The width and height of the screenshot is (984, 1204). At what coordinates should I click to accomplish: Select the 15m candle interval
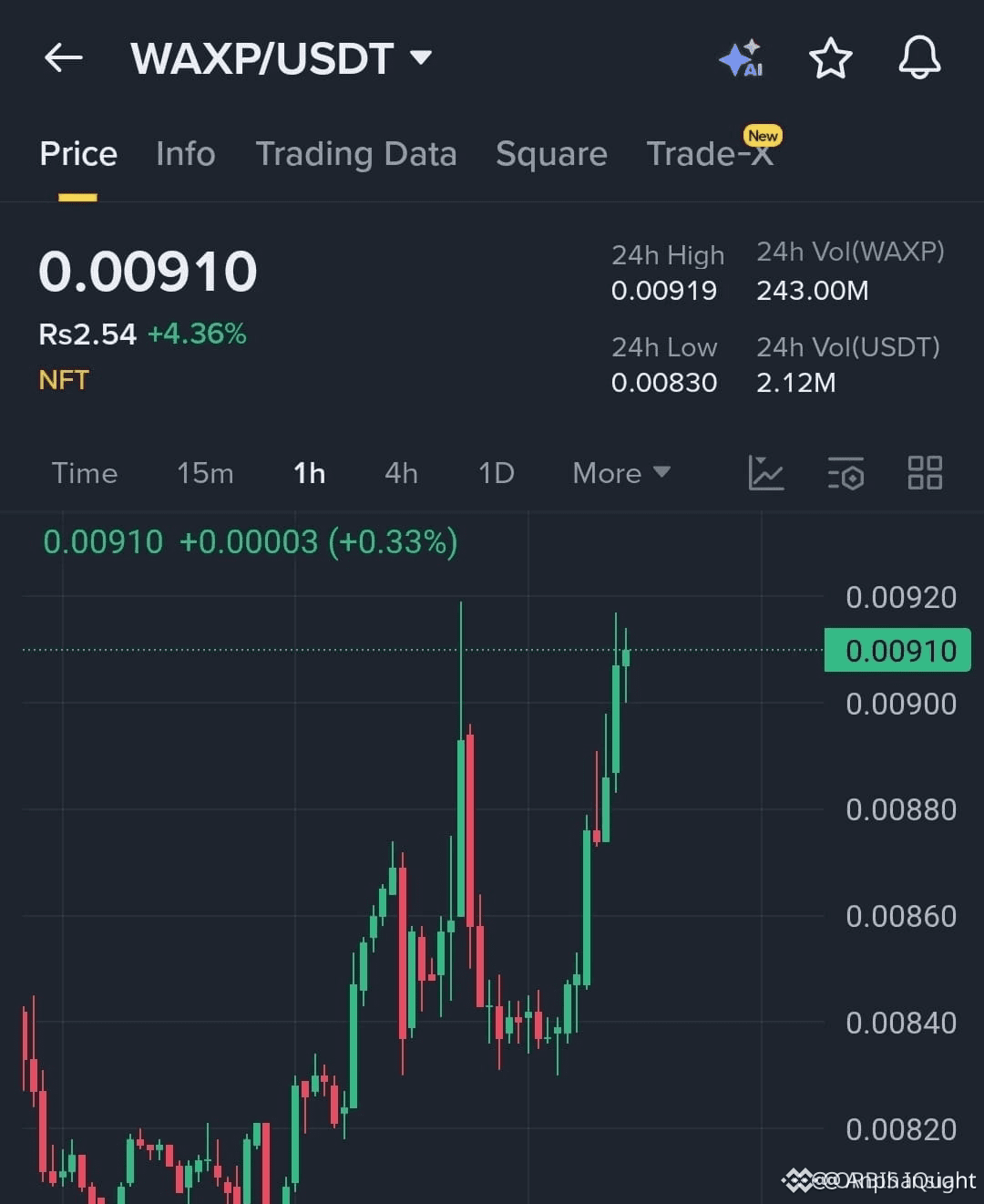tap(205, 473)
